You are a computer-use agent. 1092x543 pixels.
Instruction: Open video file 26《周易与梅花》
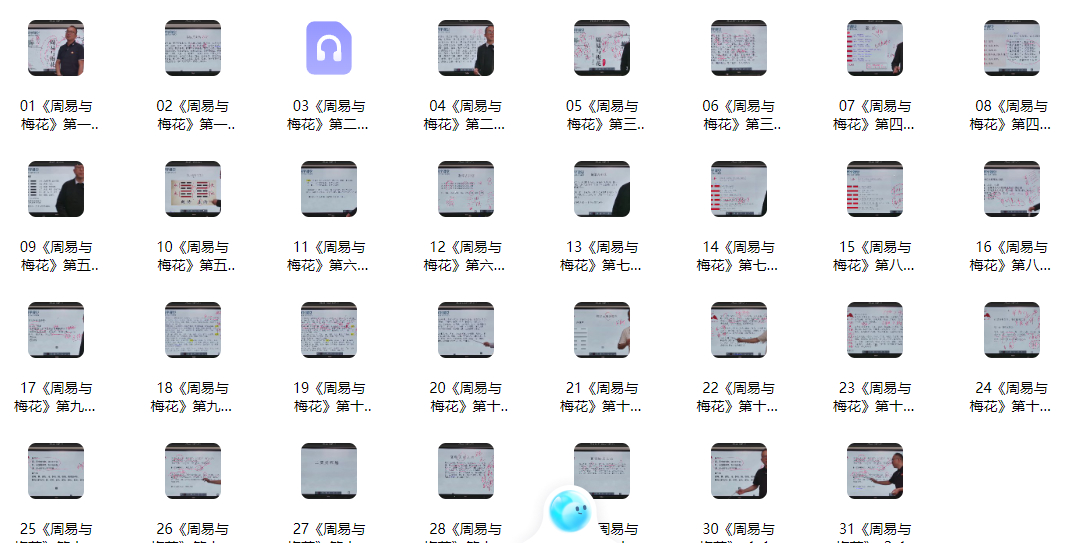point(193,471)
